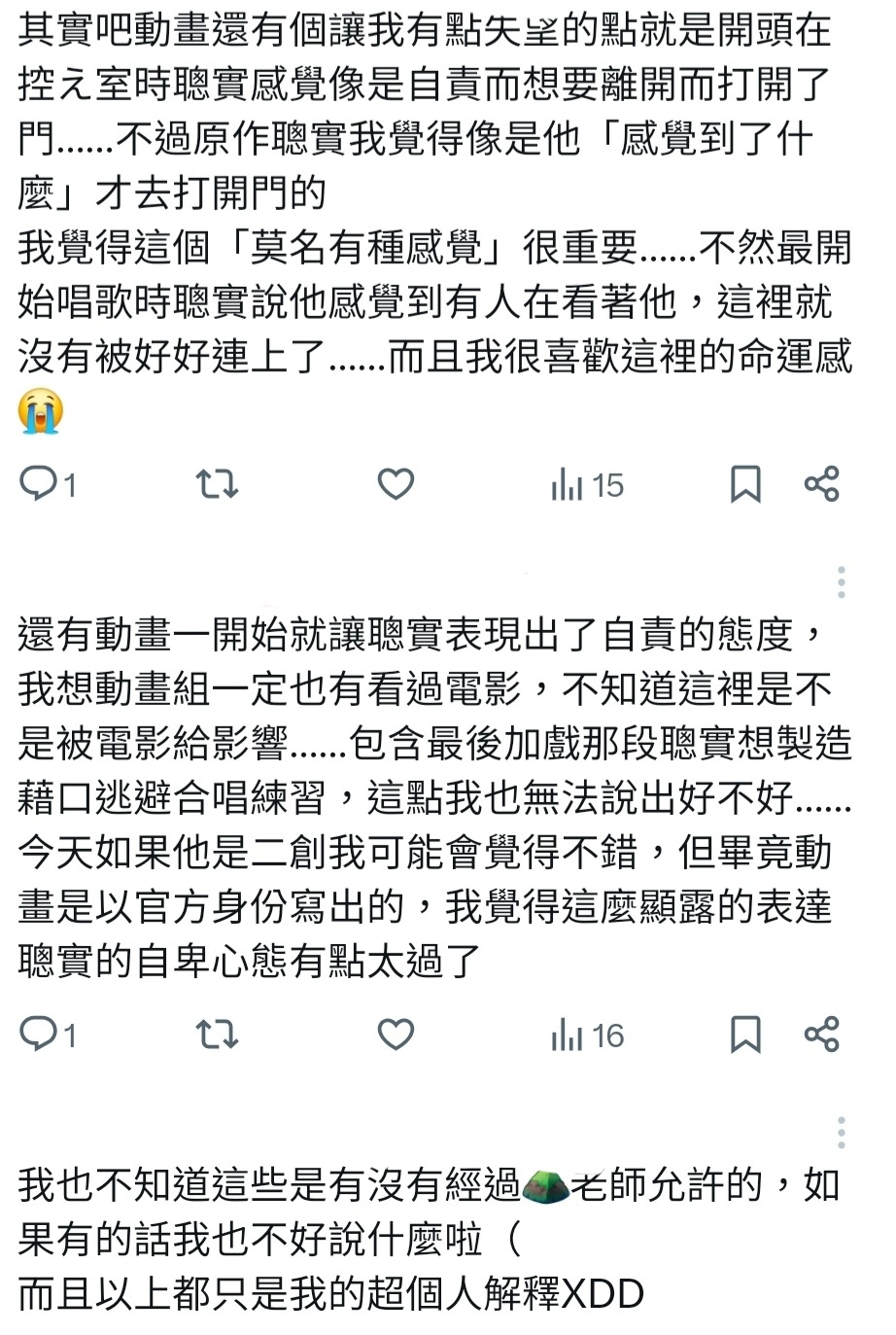Repost the post with 15 views
Screen dimensions: 896x1335
[x=217, y=483]
